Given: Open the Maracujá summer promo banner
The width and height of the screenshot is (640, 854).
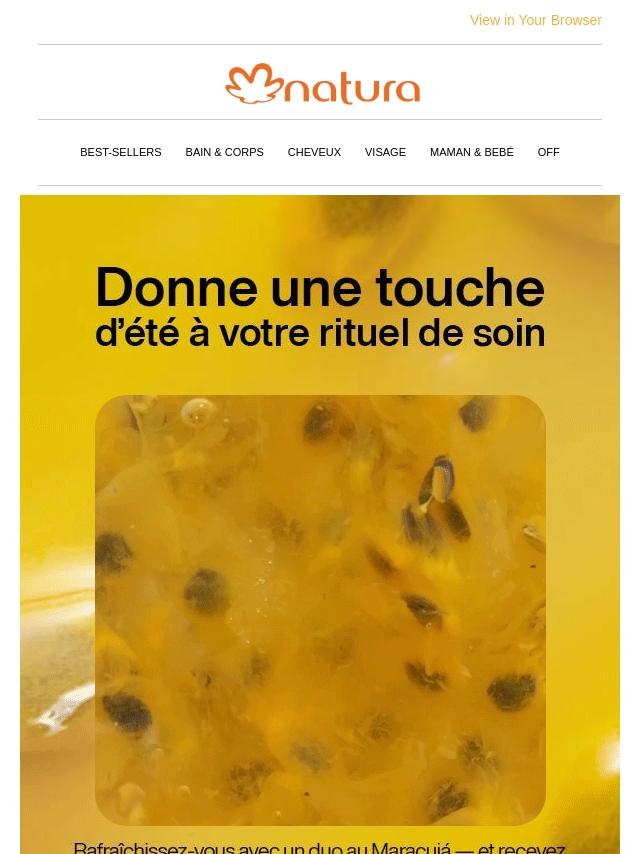Looking at the screenshot, I should click(x=320, y=560).
